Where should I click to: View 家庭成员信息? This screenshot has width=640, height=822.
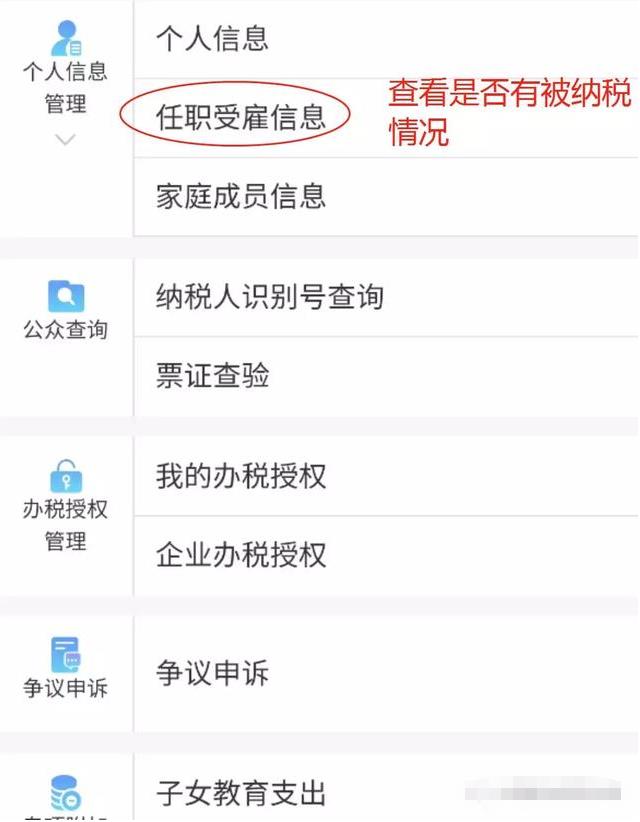[240, 195]
